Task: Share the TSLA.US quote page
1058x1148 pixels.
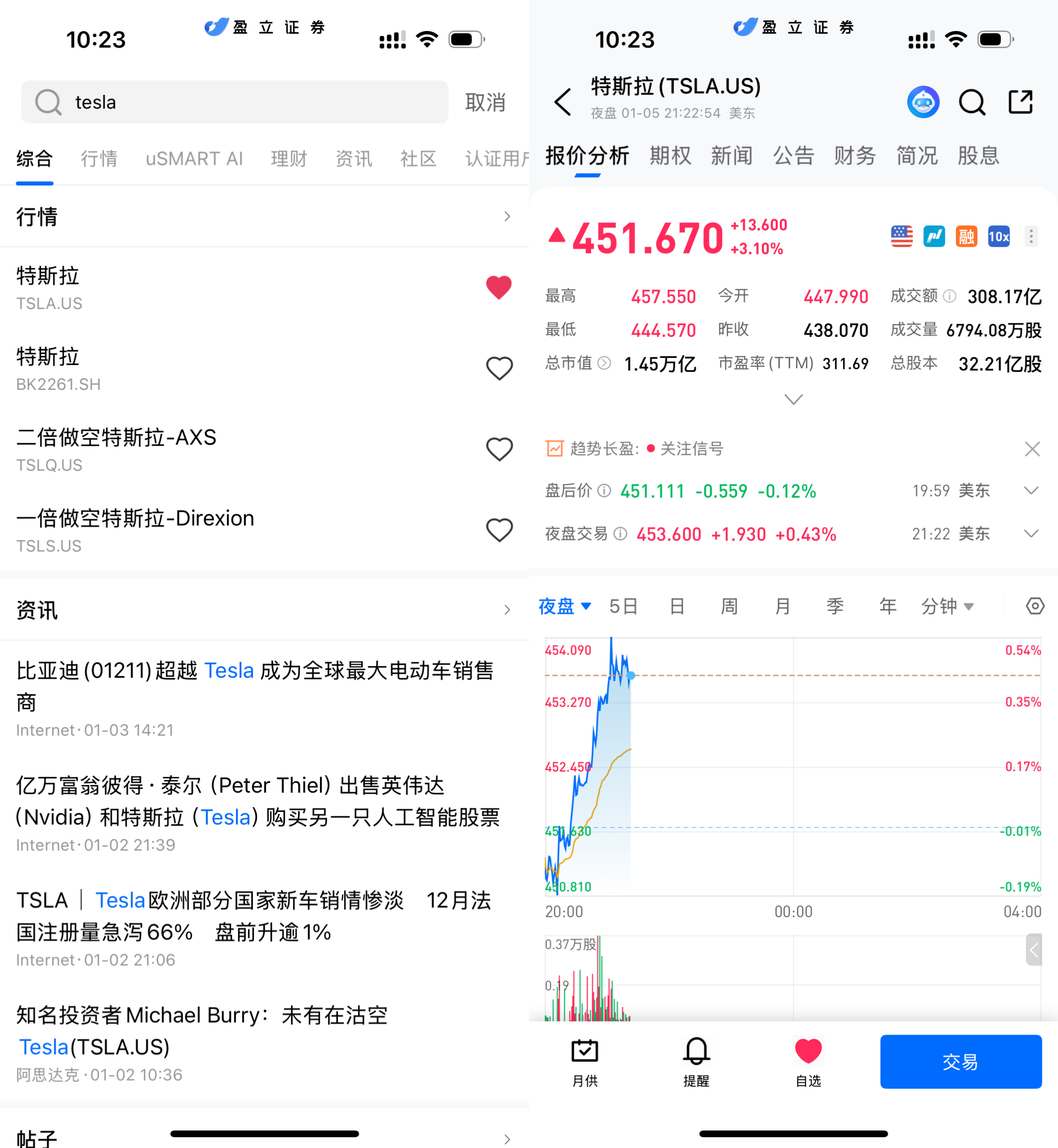Action: point(1020,102)
